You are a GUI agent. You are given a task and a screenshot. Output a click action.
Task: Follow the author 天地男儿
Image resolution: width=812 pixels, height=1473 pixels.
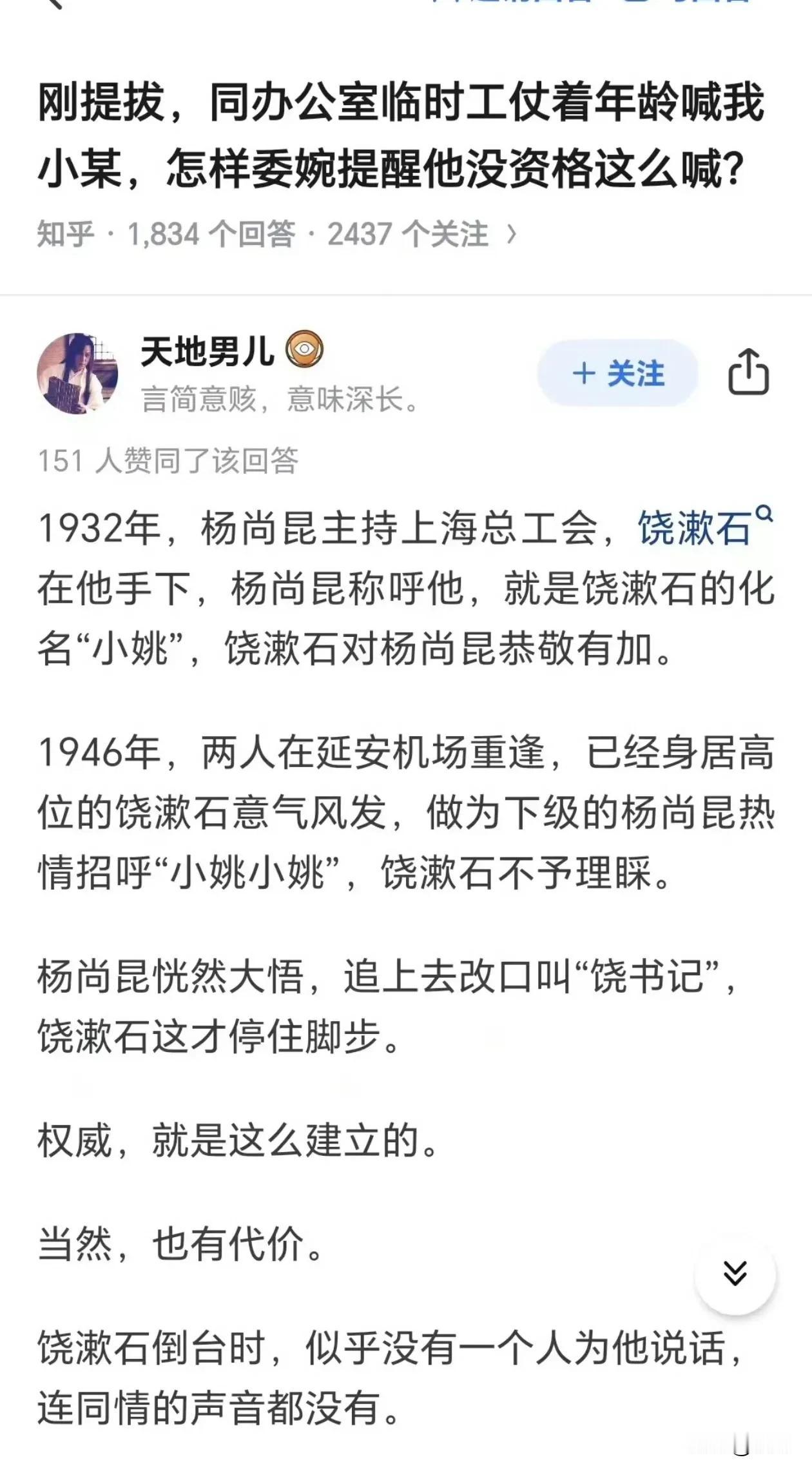click(617, 374)
